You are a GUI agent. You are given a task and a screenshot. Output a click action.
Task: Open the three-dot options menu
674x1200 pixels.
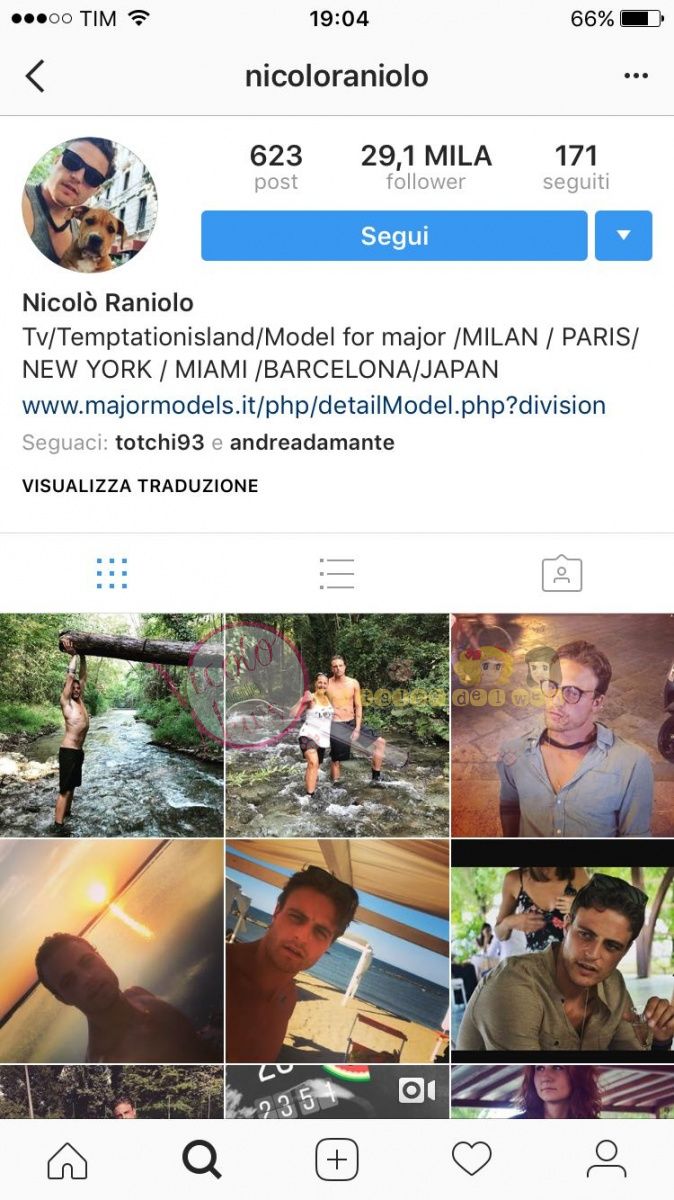click(x=636, y=76)
